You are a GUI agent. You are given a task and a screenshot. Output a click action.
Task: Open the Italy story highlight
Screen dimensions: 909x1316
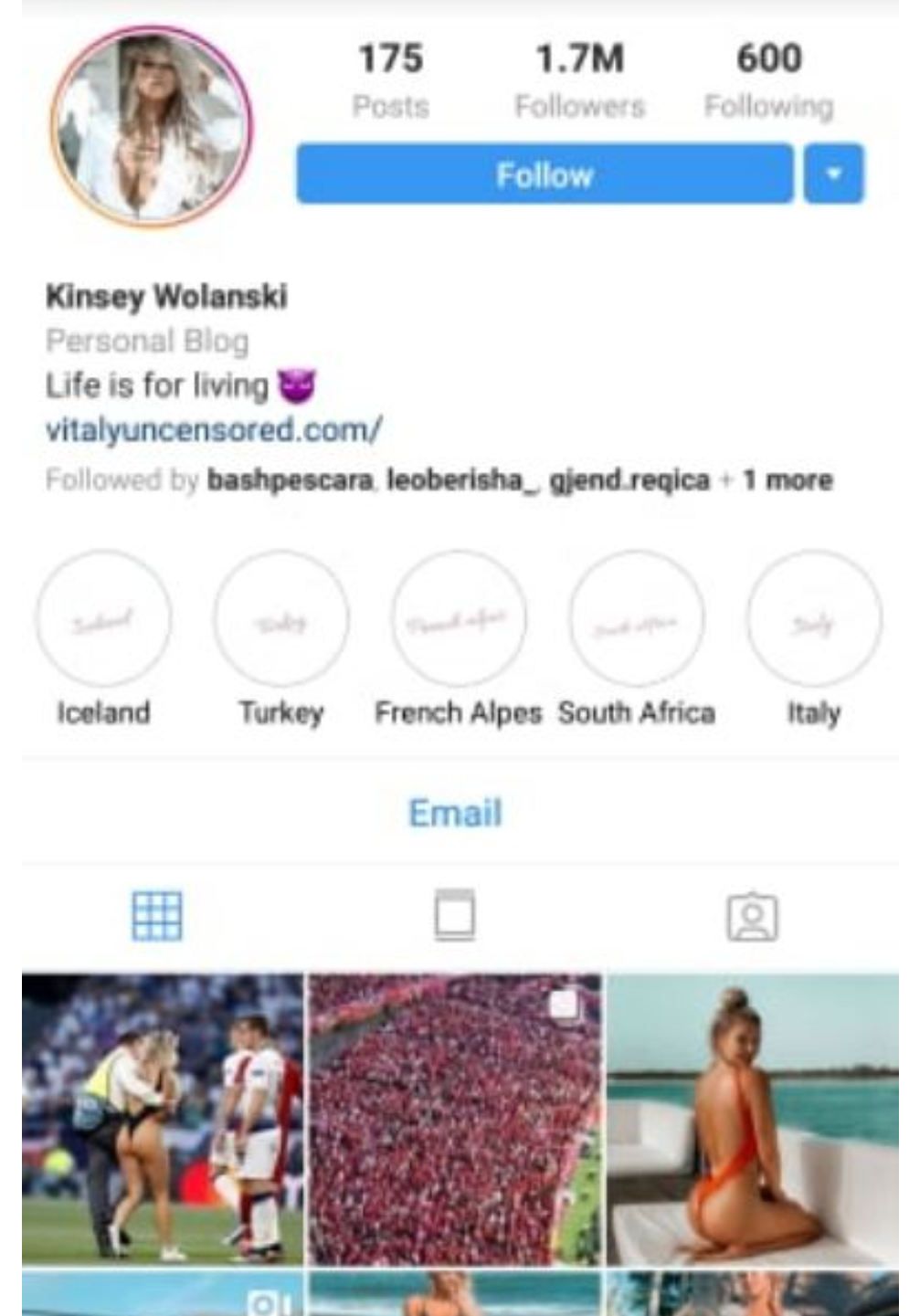click(x=813, y=618)
